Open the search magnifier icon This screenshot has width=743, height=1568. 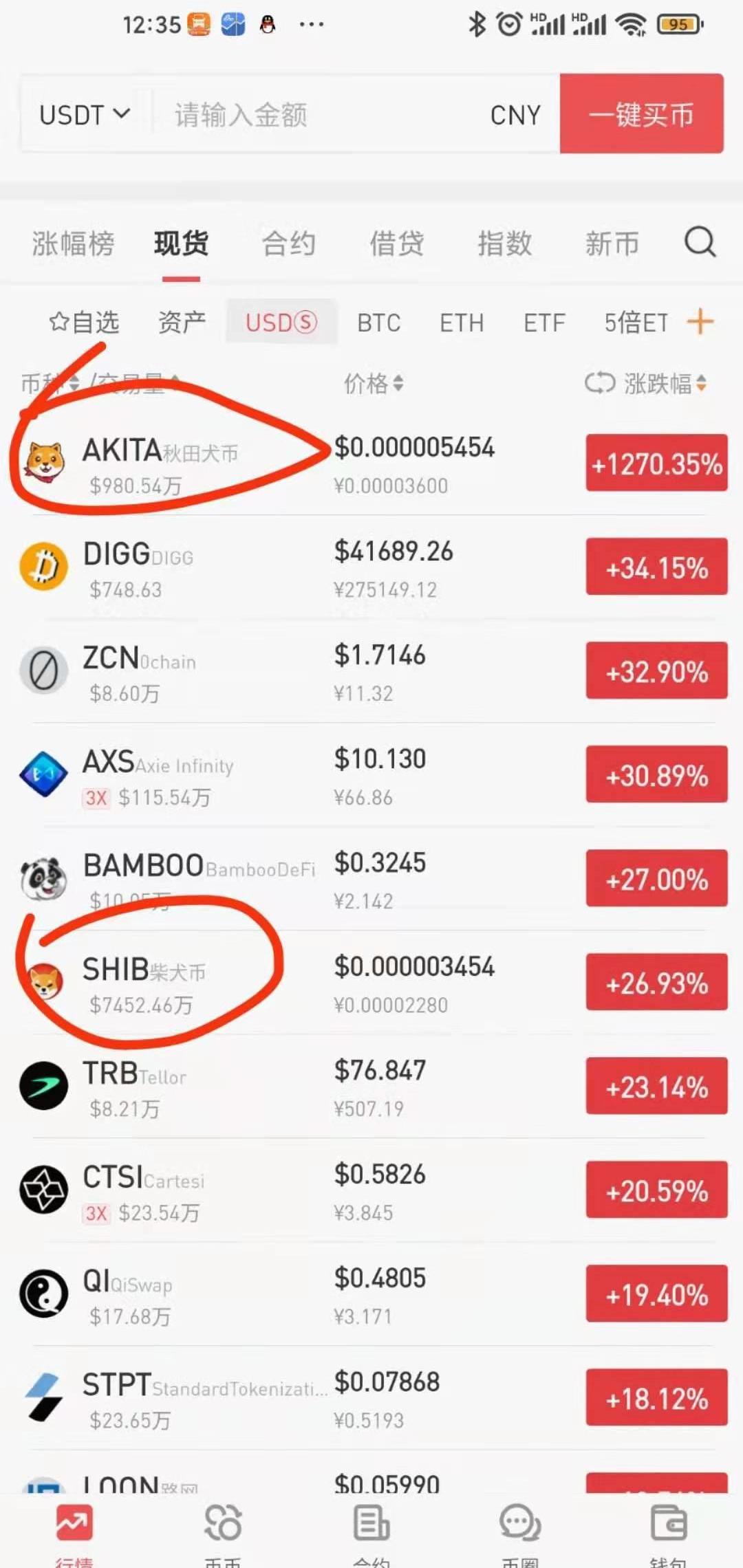coord(700,242)
